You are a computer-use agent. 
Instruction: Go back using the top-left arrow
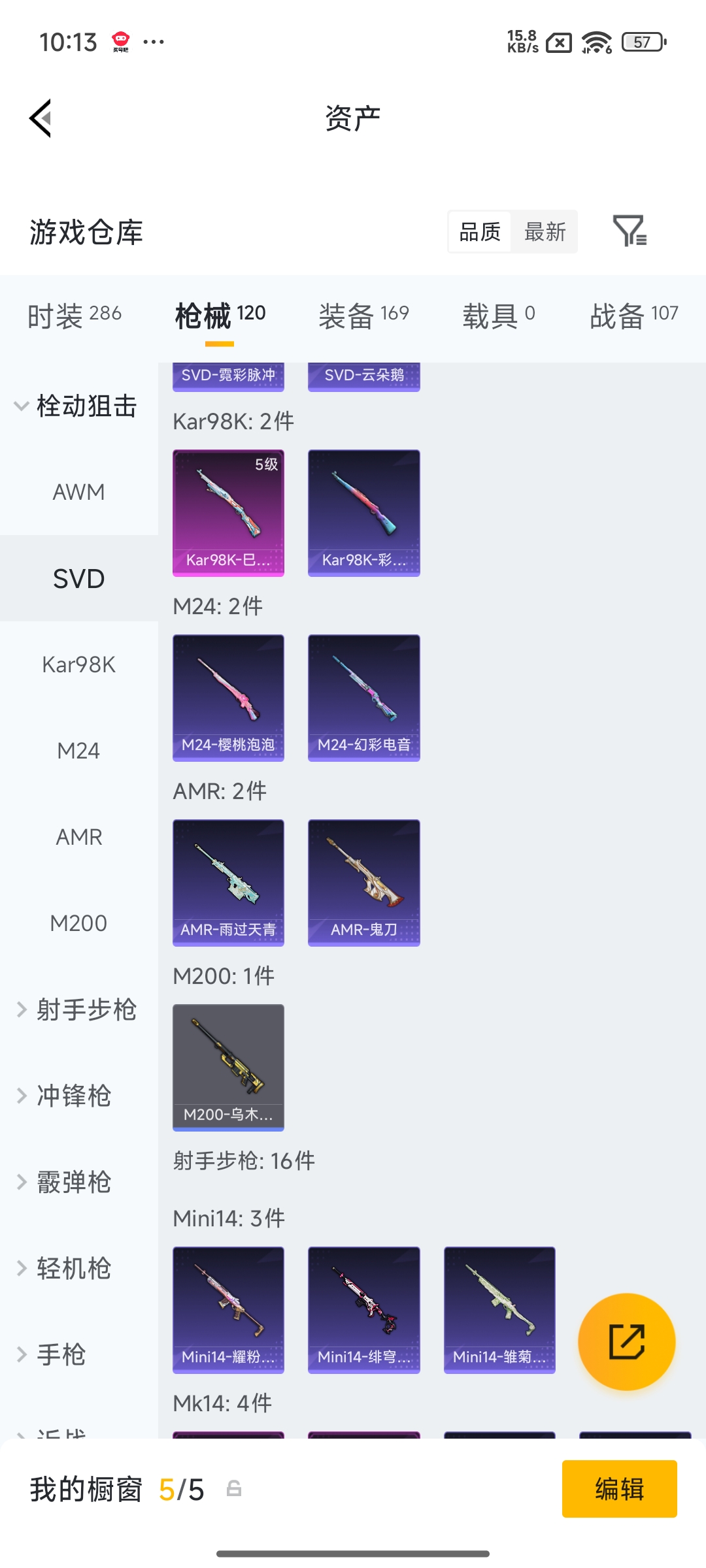tap(41, 119)
